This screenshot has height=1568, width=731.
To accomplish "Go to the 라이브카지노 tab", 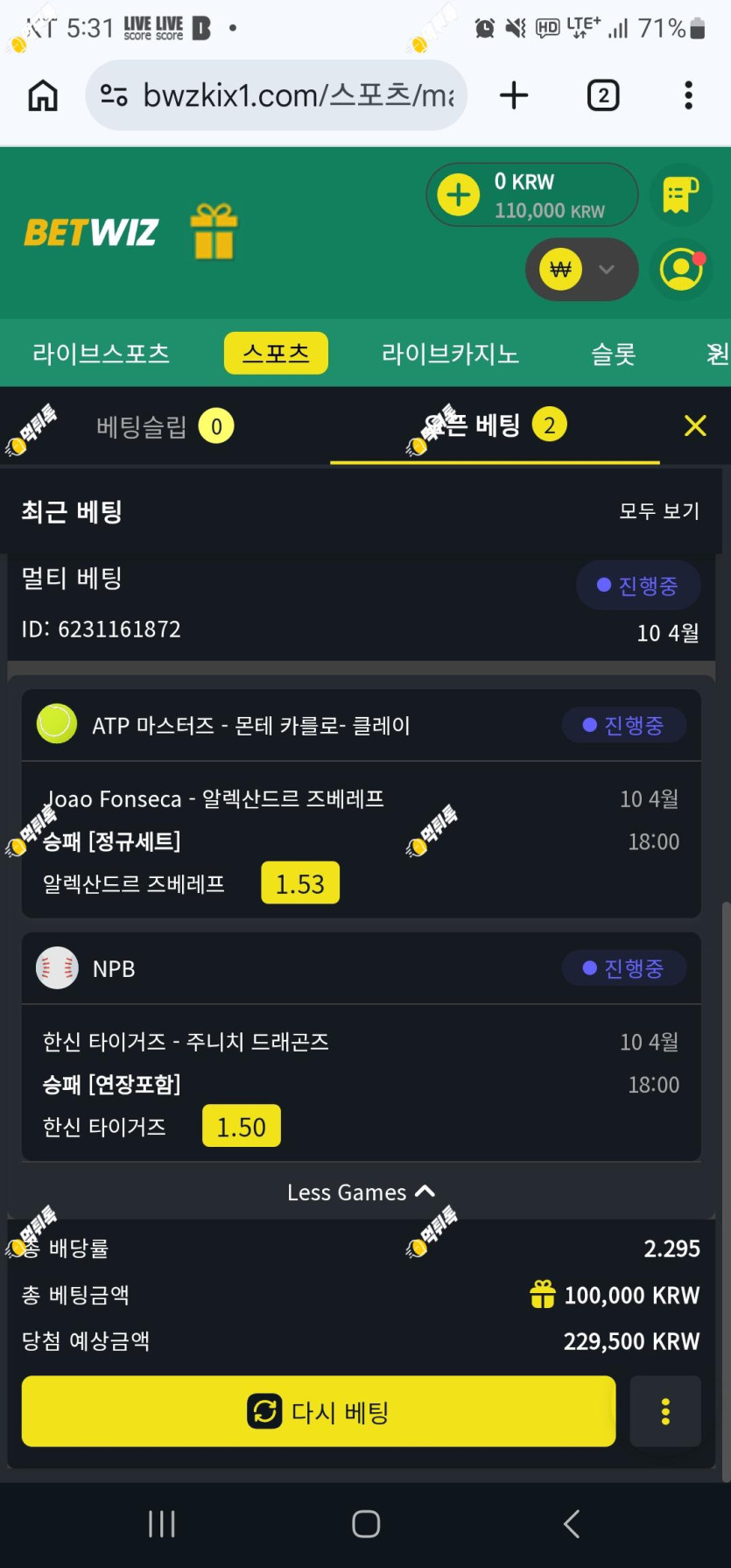I will (x=450, y=354).
